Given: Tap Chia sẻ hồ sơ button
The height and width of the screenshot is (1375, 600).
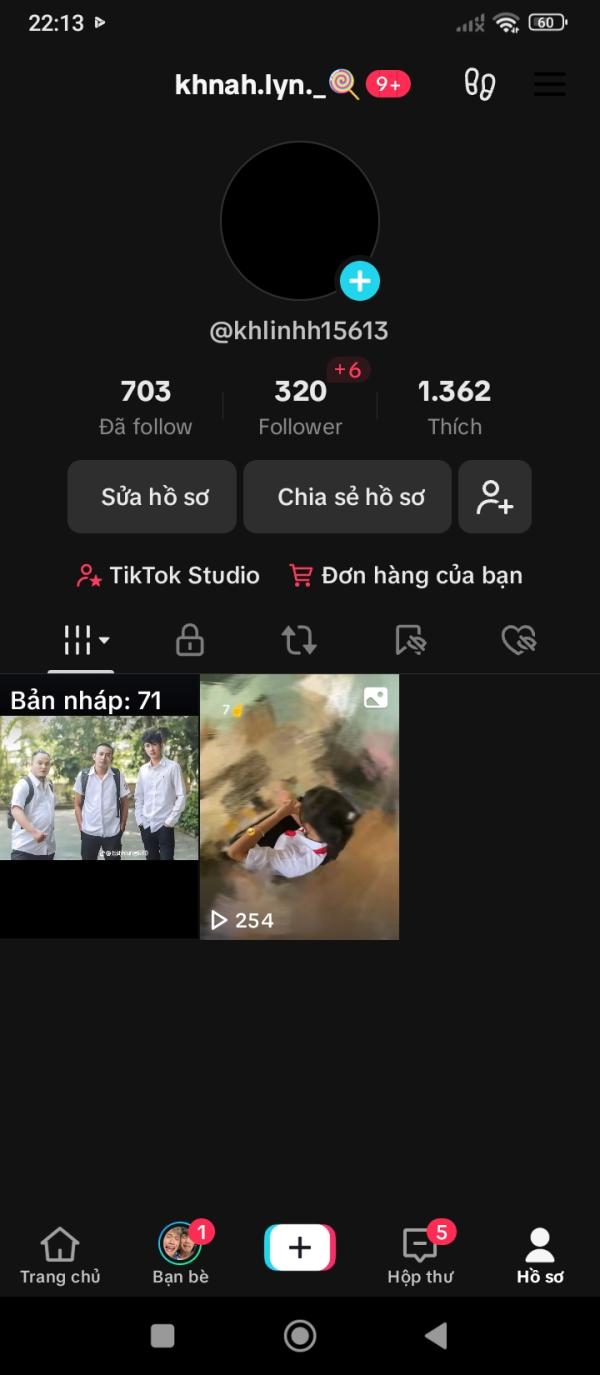Looking at the screenshot, I should pyautogui.click(x=351, y=497).
